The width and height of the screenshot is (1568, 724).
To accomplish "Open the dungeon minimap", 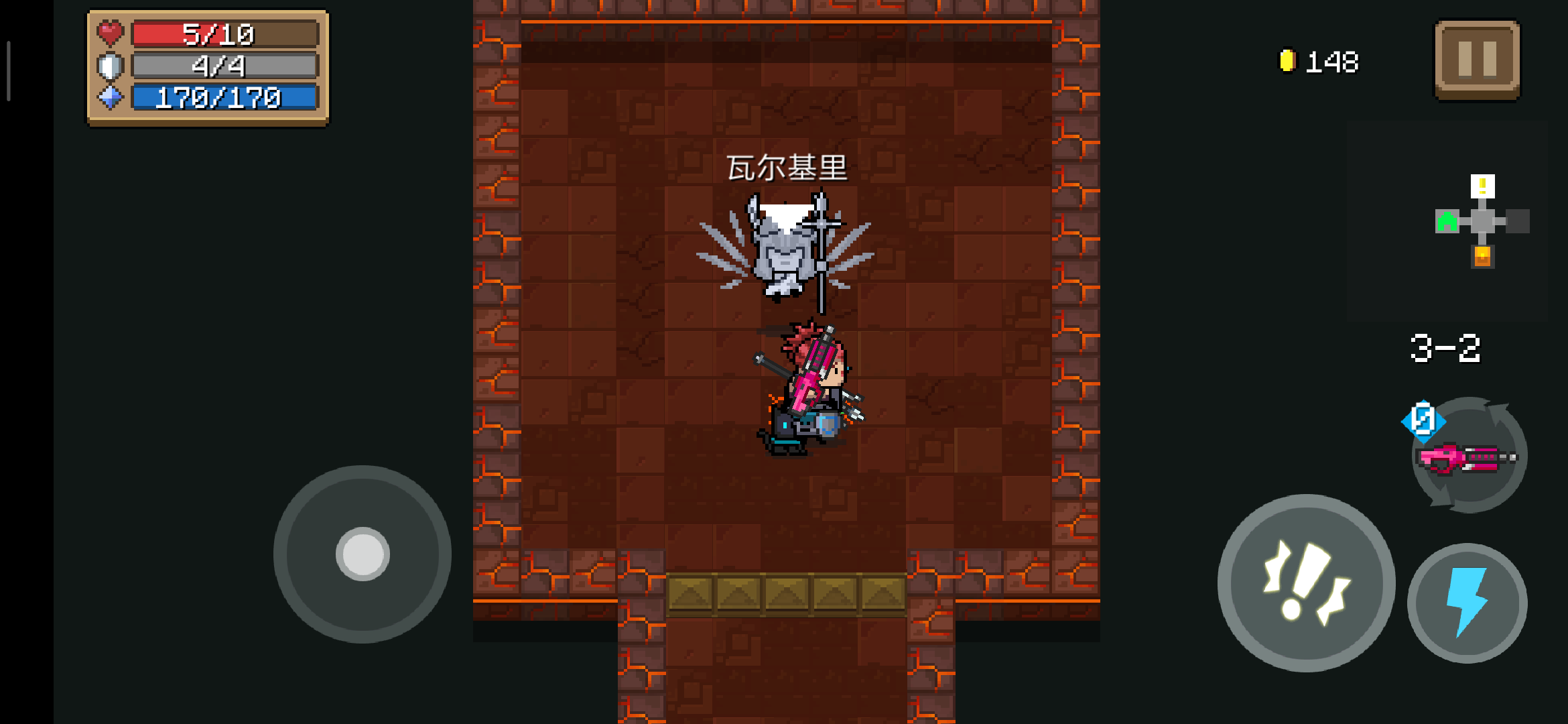I will point(1482,222).
